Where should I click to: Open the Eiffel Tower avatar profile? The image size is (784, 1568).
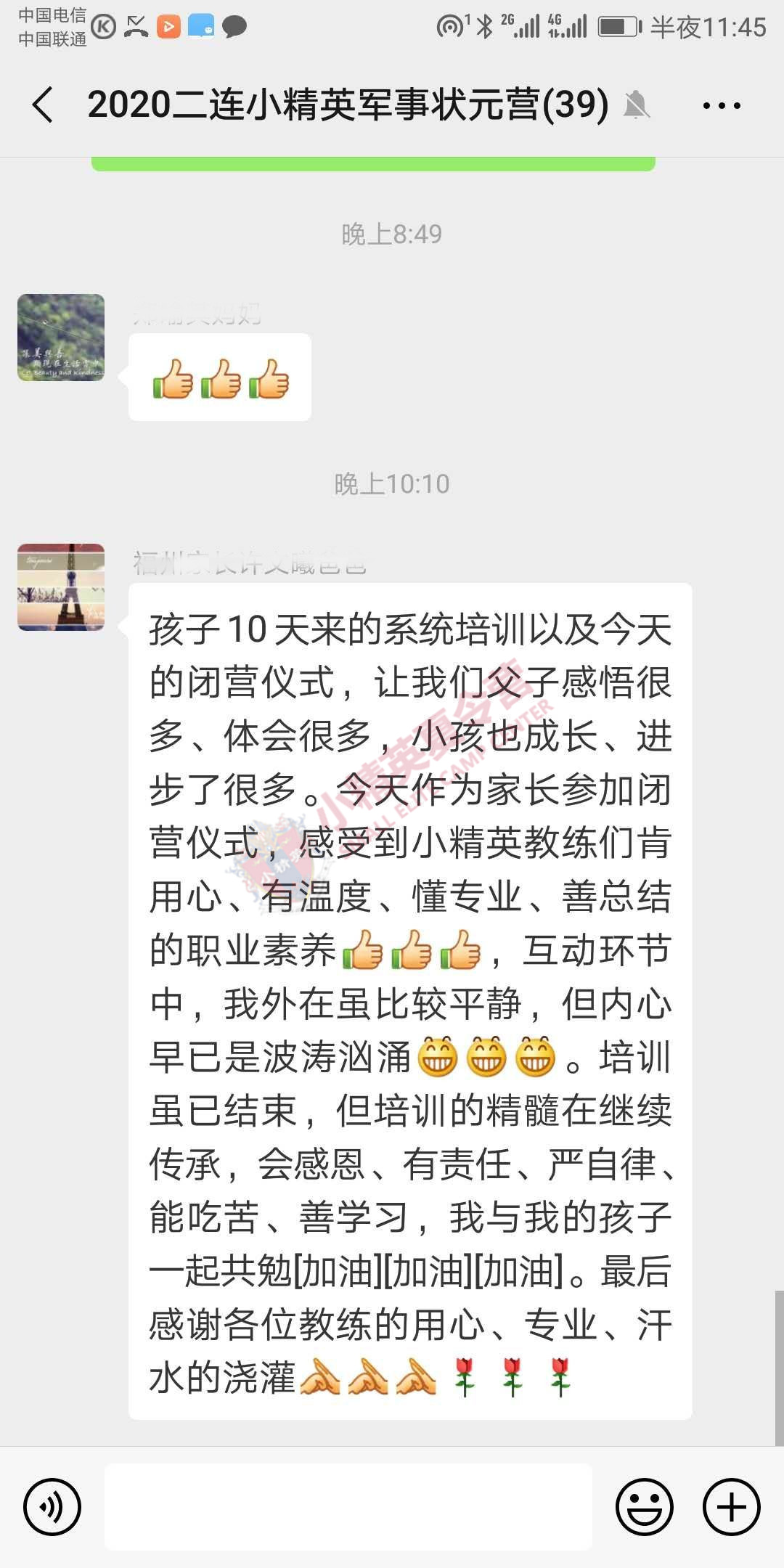click(x=61, y=587)
